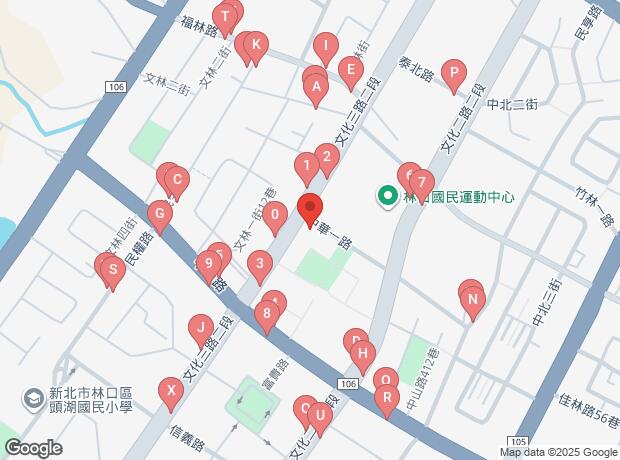This screenshot has height=460, width=620.
Task: Select marker number 1
Action: coord(306,165)
